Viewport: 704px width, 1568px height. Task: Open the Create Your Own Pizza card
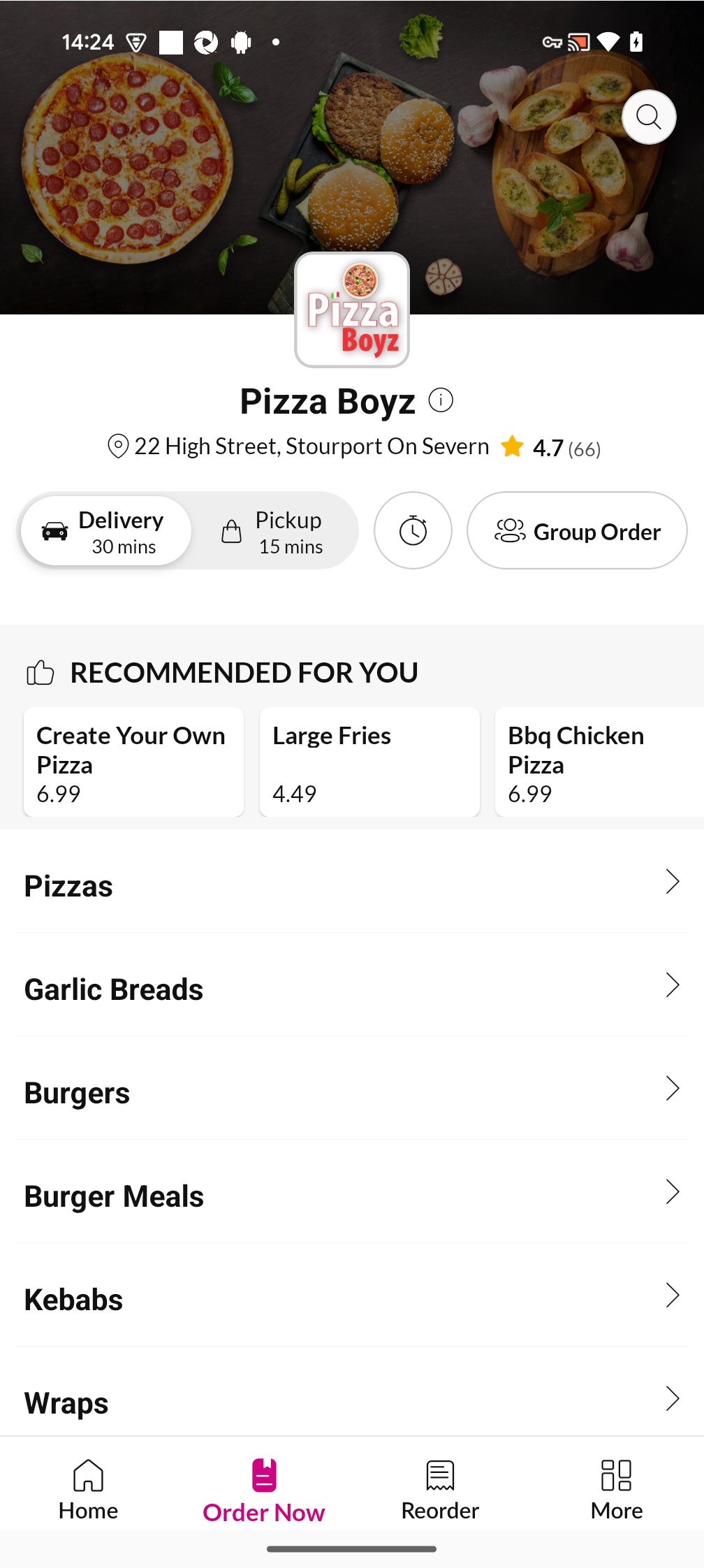(133, 762)
